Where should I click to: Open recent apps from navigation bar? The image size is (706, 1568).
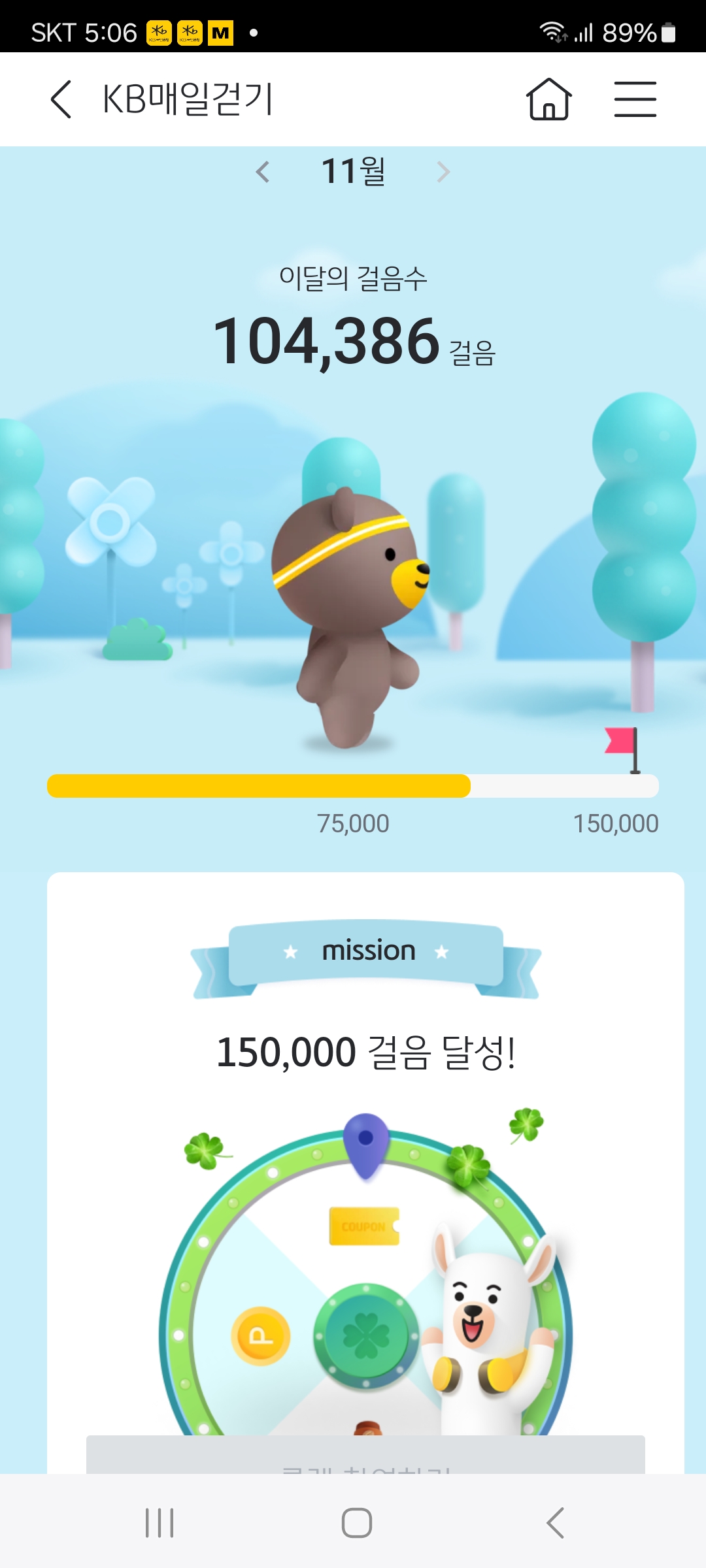pos(160,1523)
